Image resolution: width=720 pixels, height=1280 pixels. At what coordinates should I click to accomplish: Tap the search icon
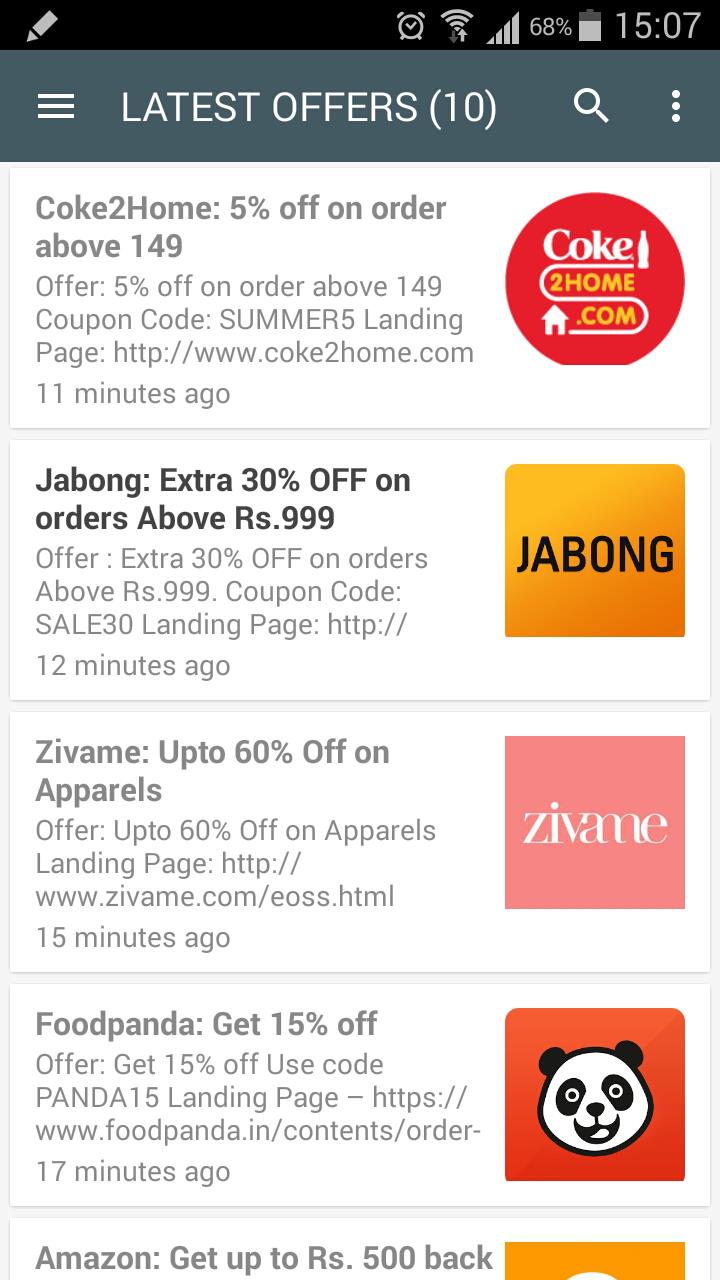pos(590,106)
